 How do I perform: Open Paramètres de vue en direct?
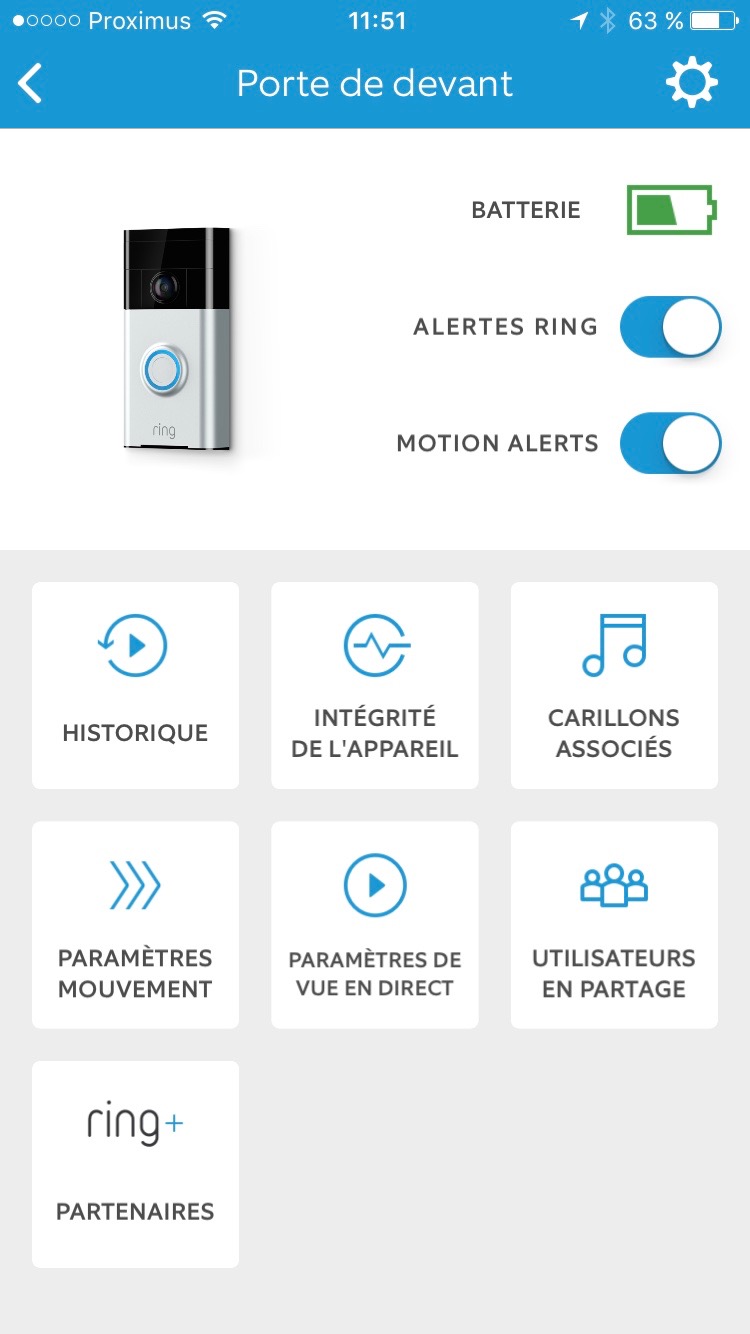point(374,925)
